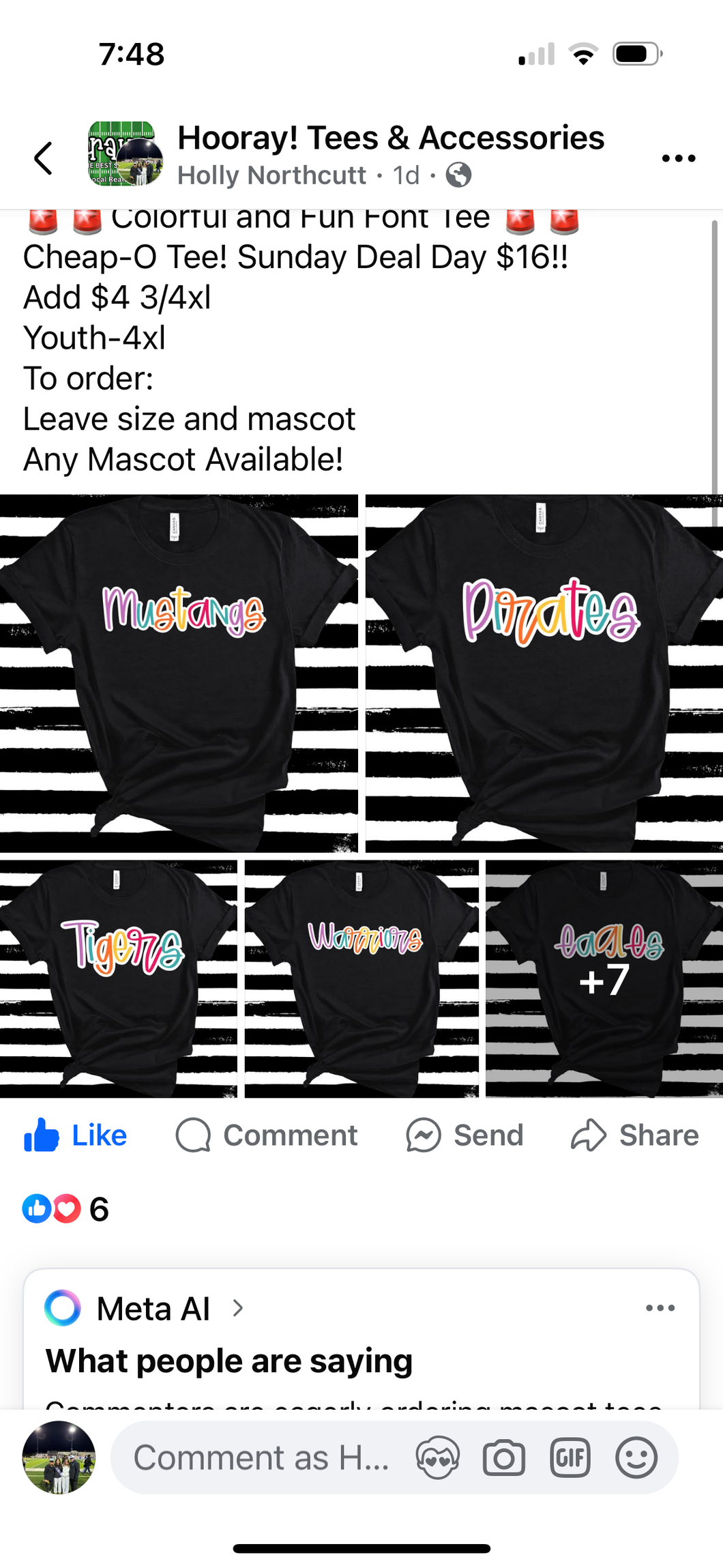Share this post

coord(634,1135)
